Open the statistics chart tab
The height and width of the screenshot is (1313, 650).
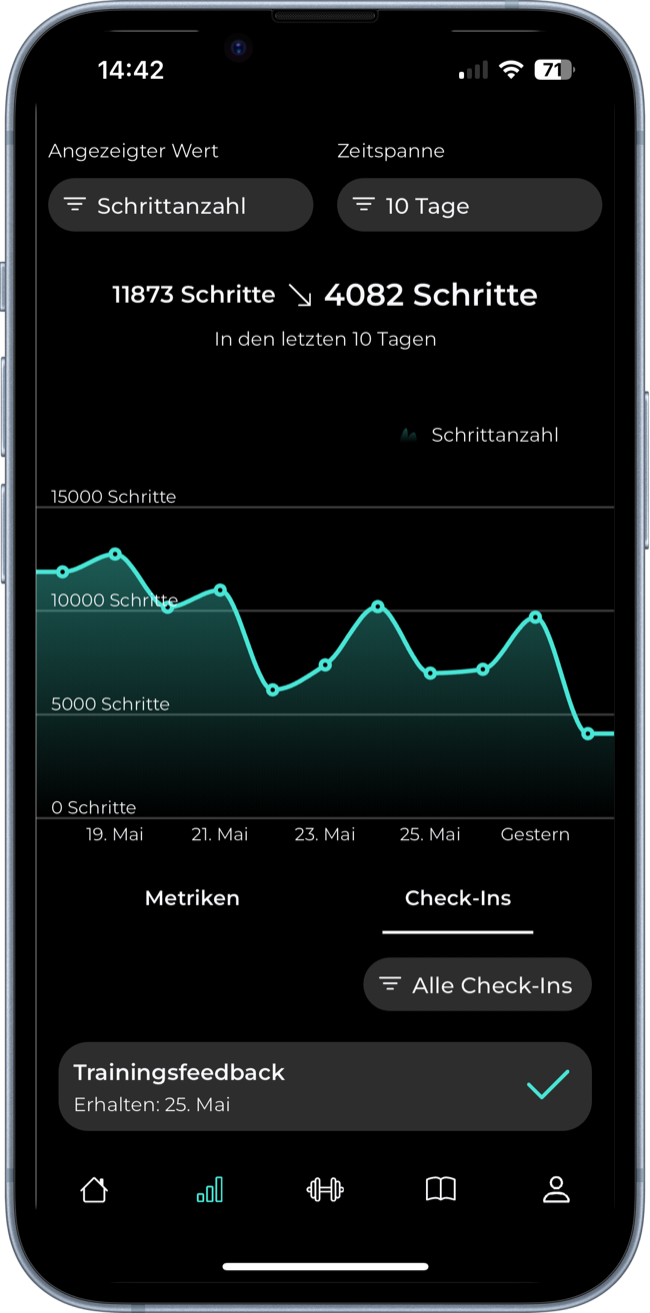[x=209, y=1190]
